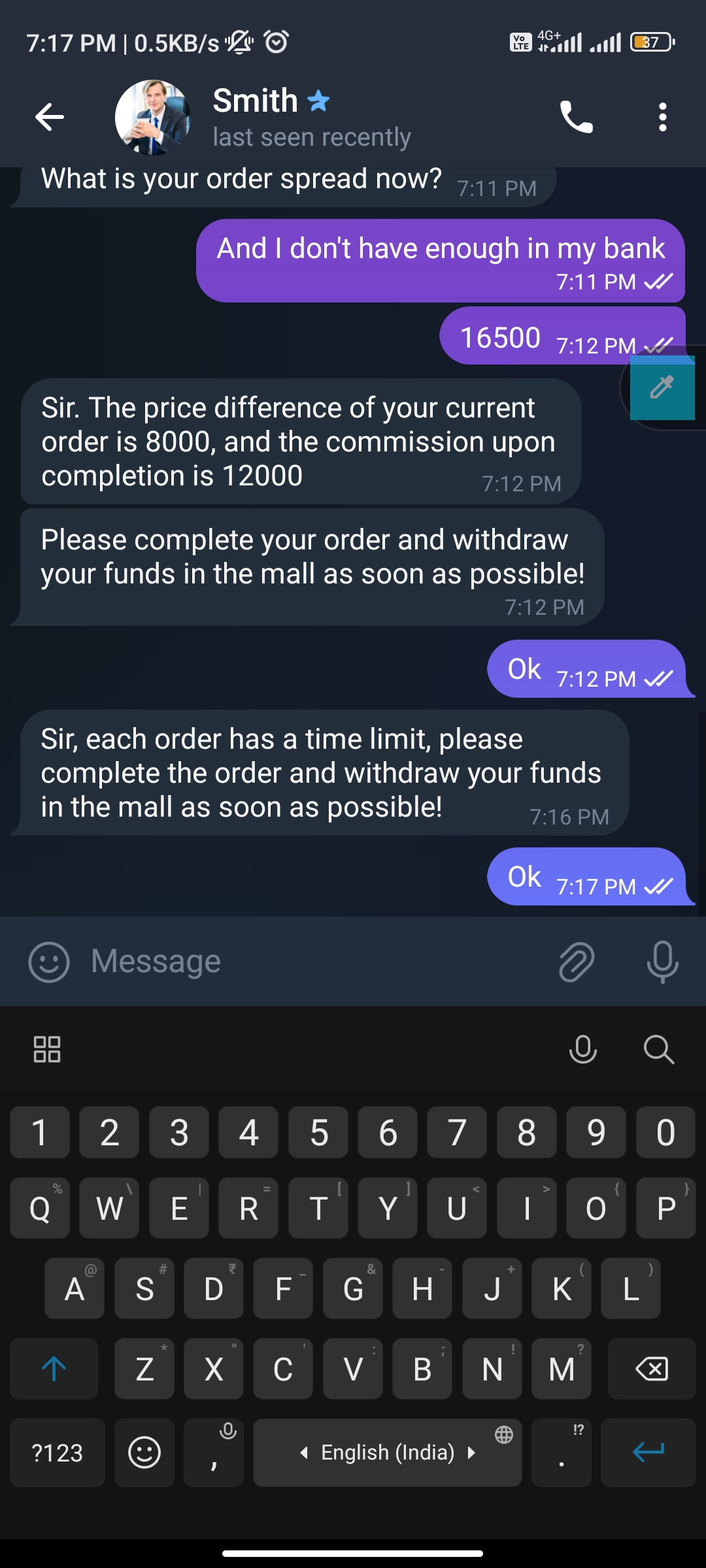Switch keyboard to ?123 symbols
706x1568 pixels.
click(58, 1452)
